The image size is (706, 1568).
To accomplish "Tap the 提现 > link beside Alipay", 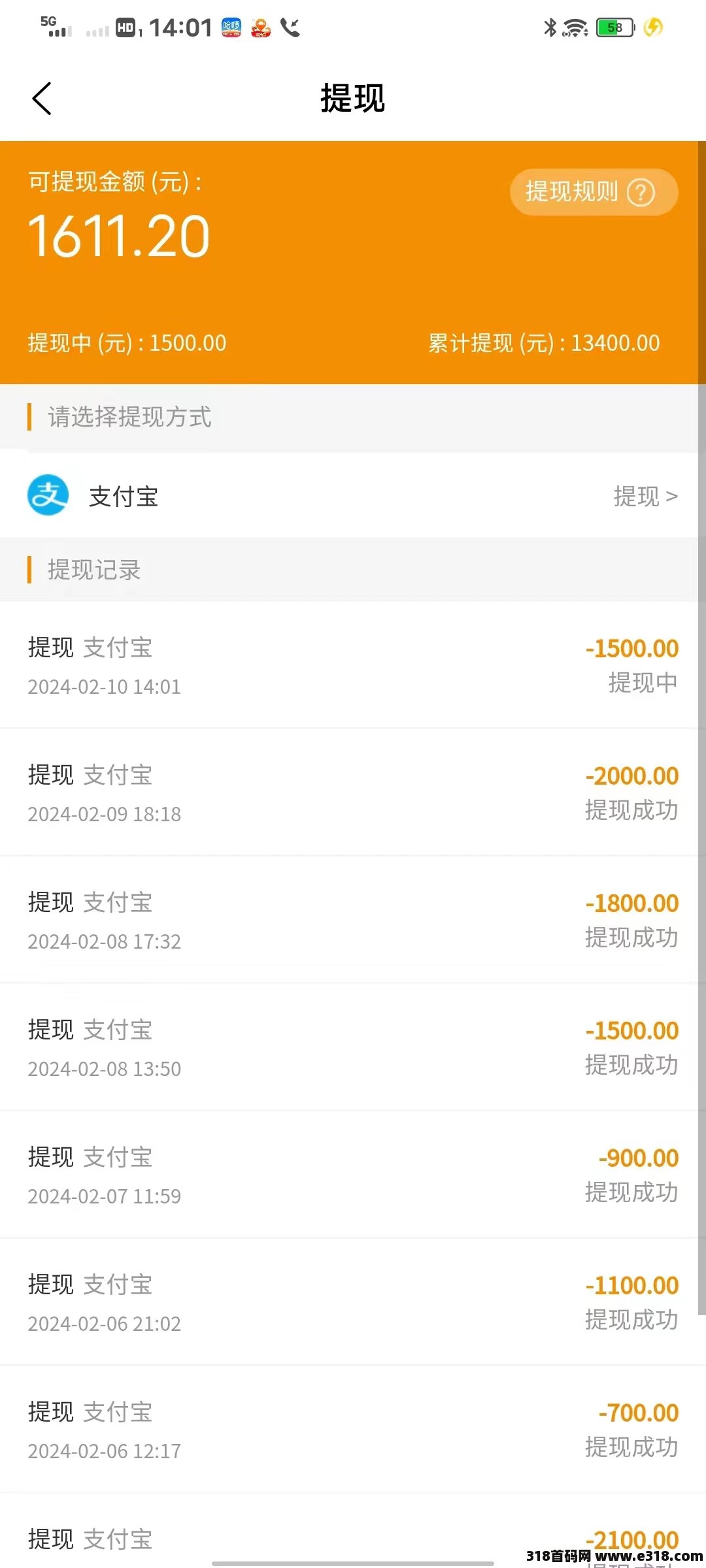I will coord(645,497).
